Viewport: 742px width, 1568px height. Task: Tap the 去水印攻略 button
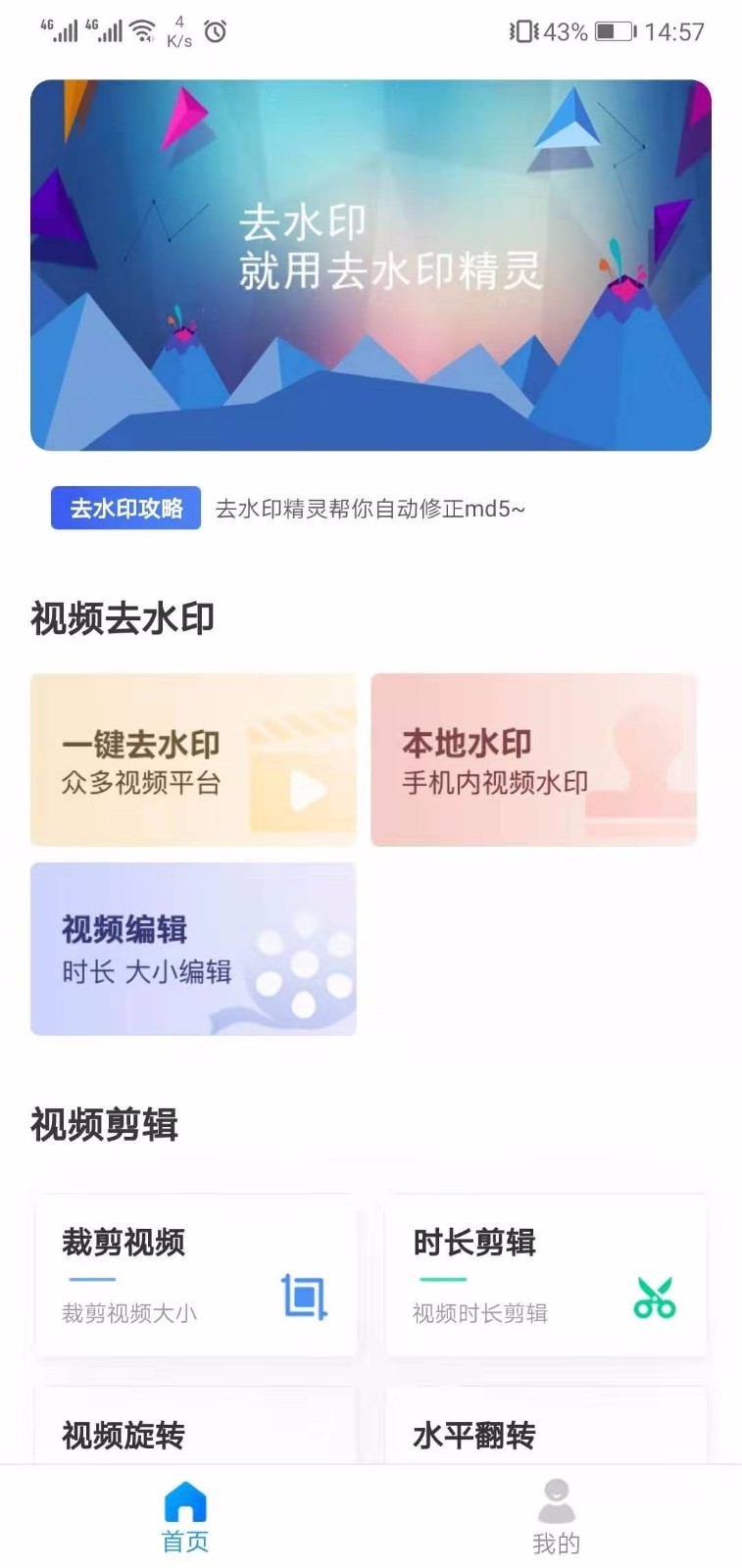(x=125, y=508)
